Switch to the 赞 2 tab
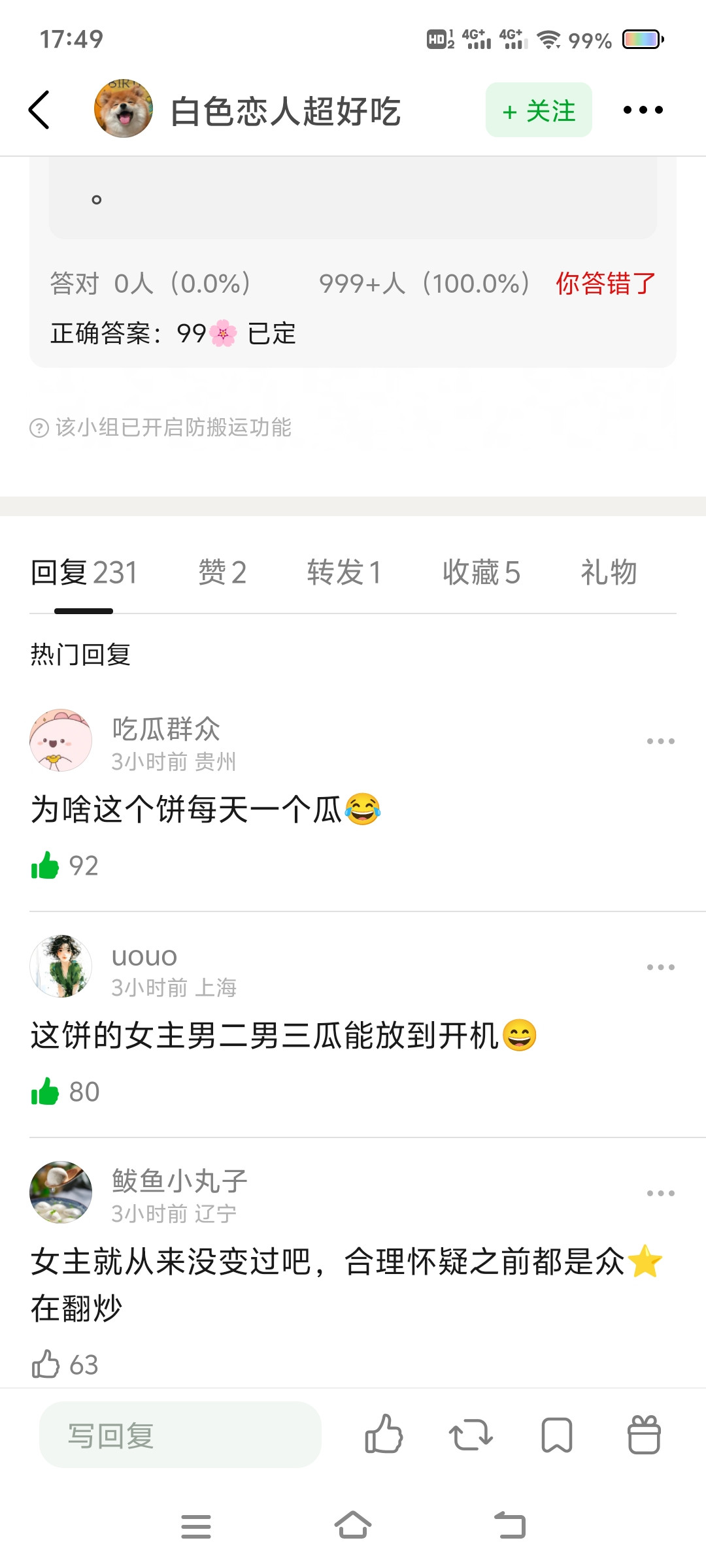 coord(222,572)
